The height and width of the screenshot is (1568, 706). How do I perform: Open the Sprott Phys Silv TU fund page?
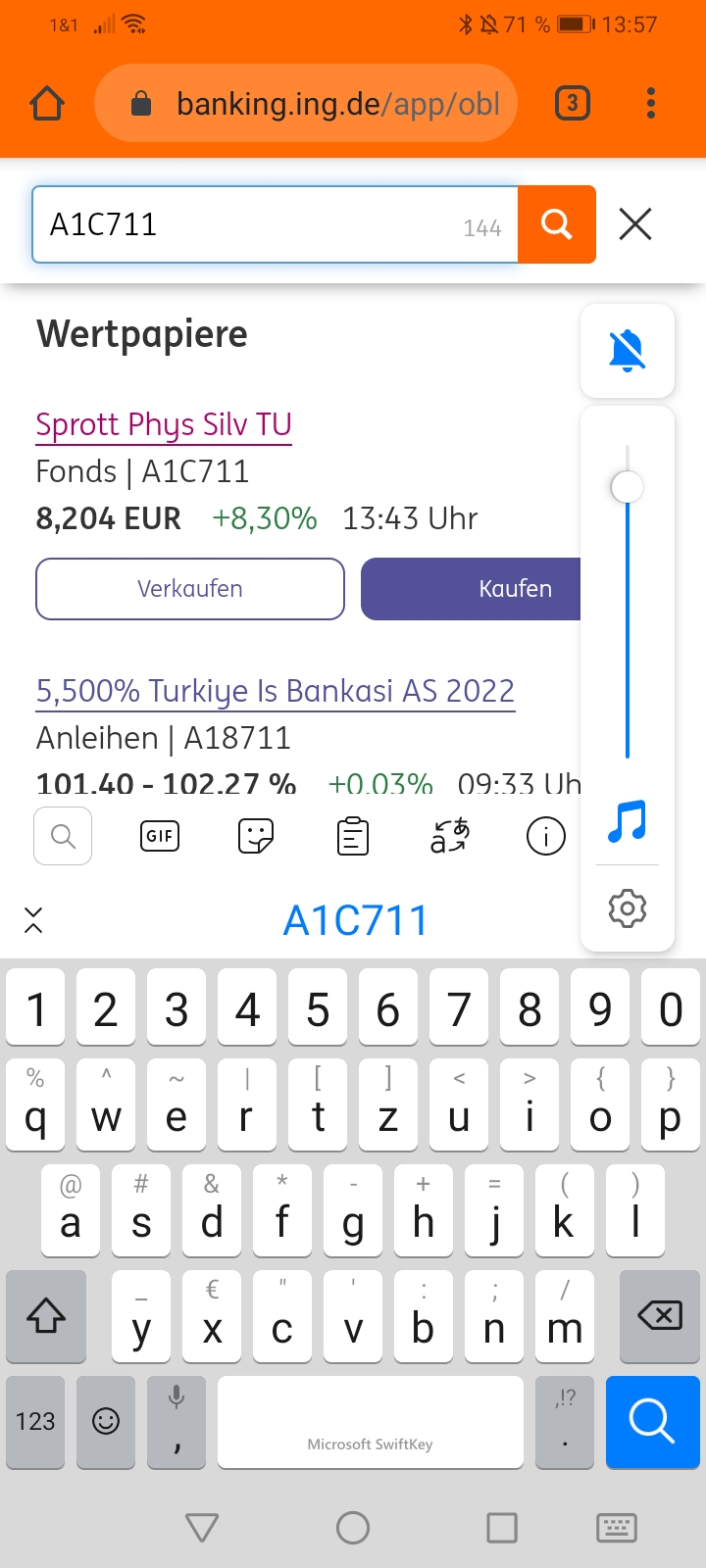[163, 424]
